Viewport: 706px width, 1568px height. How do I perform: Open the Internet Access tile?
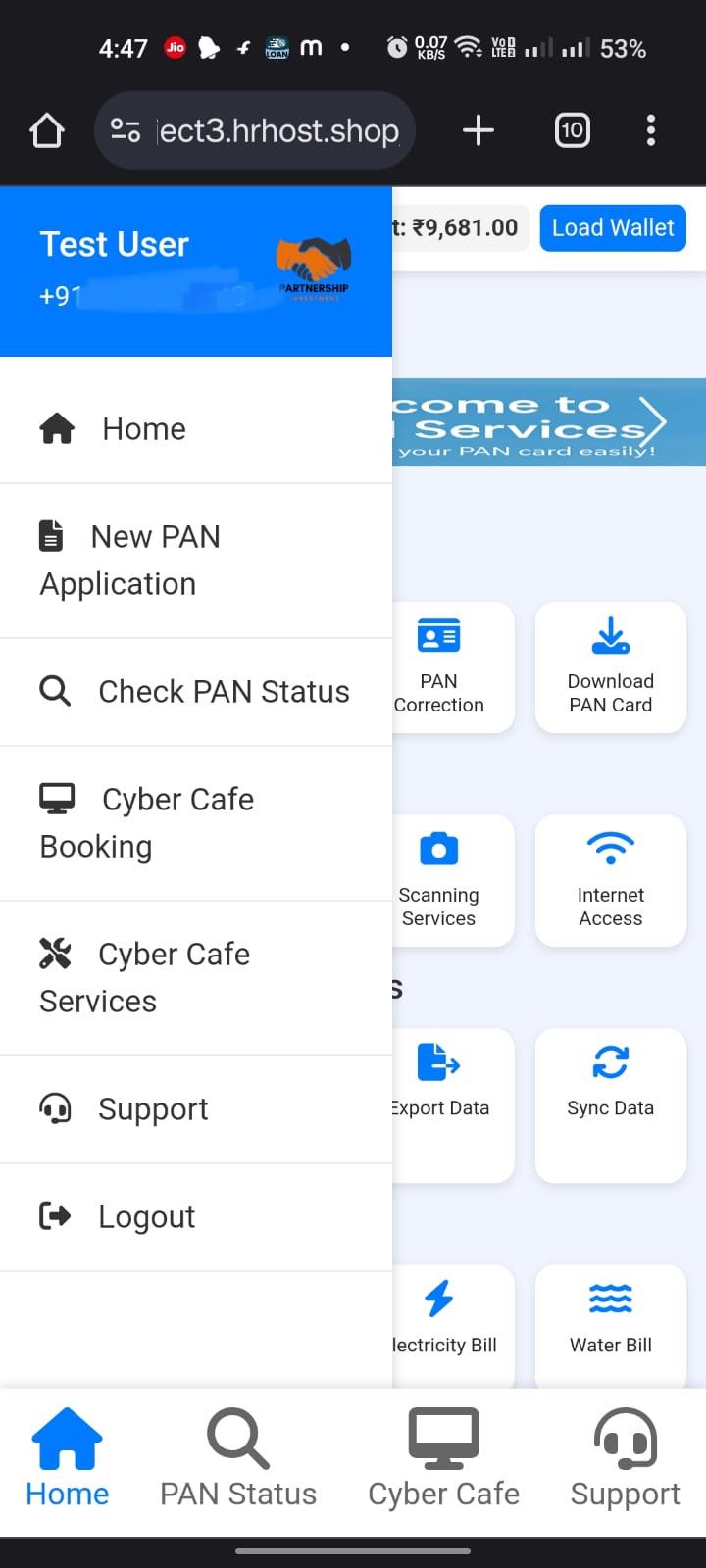(610, 880)
